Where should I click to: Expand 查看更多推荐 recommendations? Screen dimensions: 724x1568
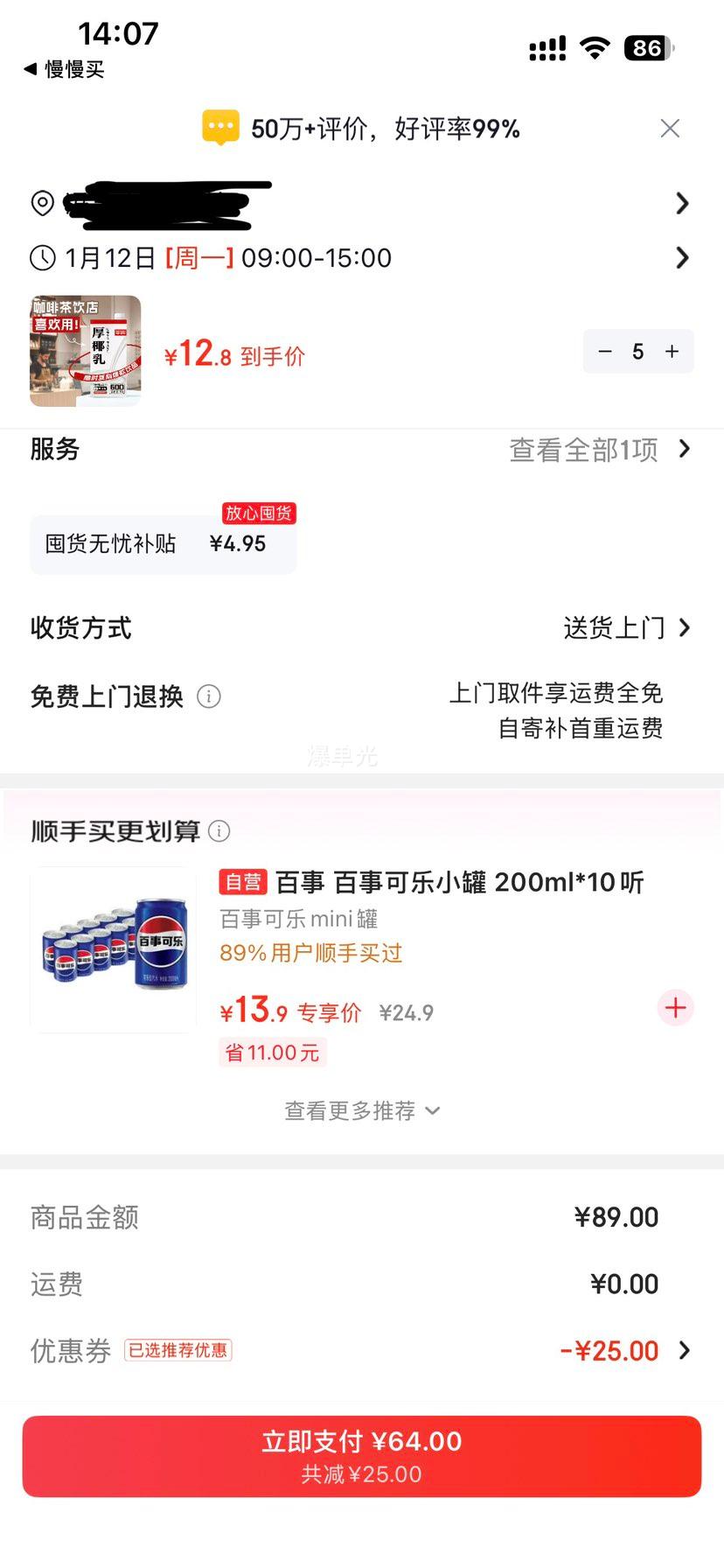click(x=361, y=1109)
